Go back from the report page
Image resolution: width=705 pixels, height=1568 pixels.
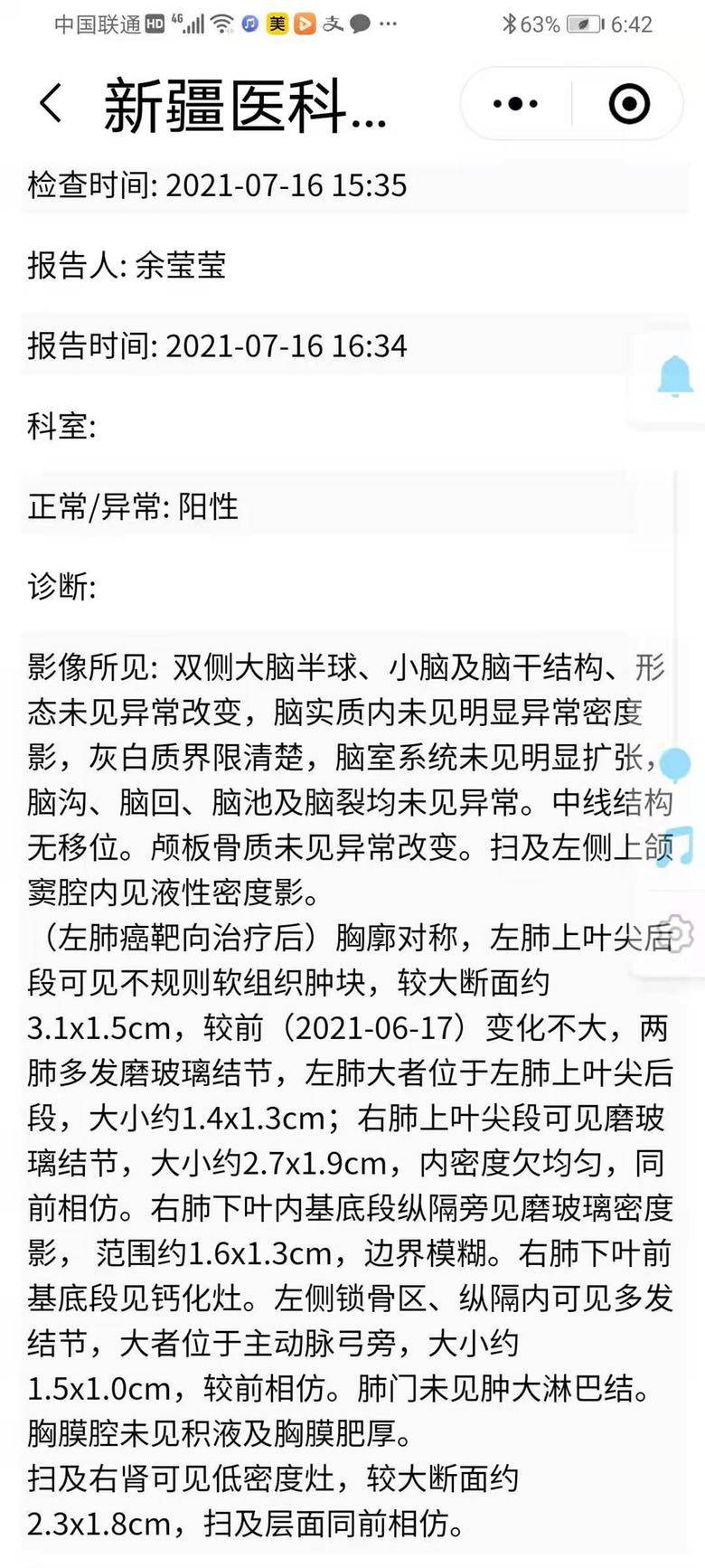(x=52, y=103)
